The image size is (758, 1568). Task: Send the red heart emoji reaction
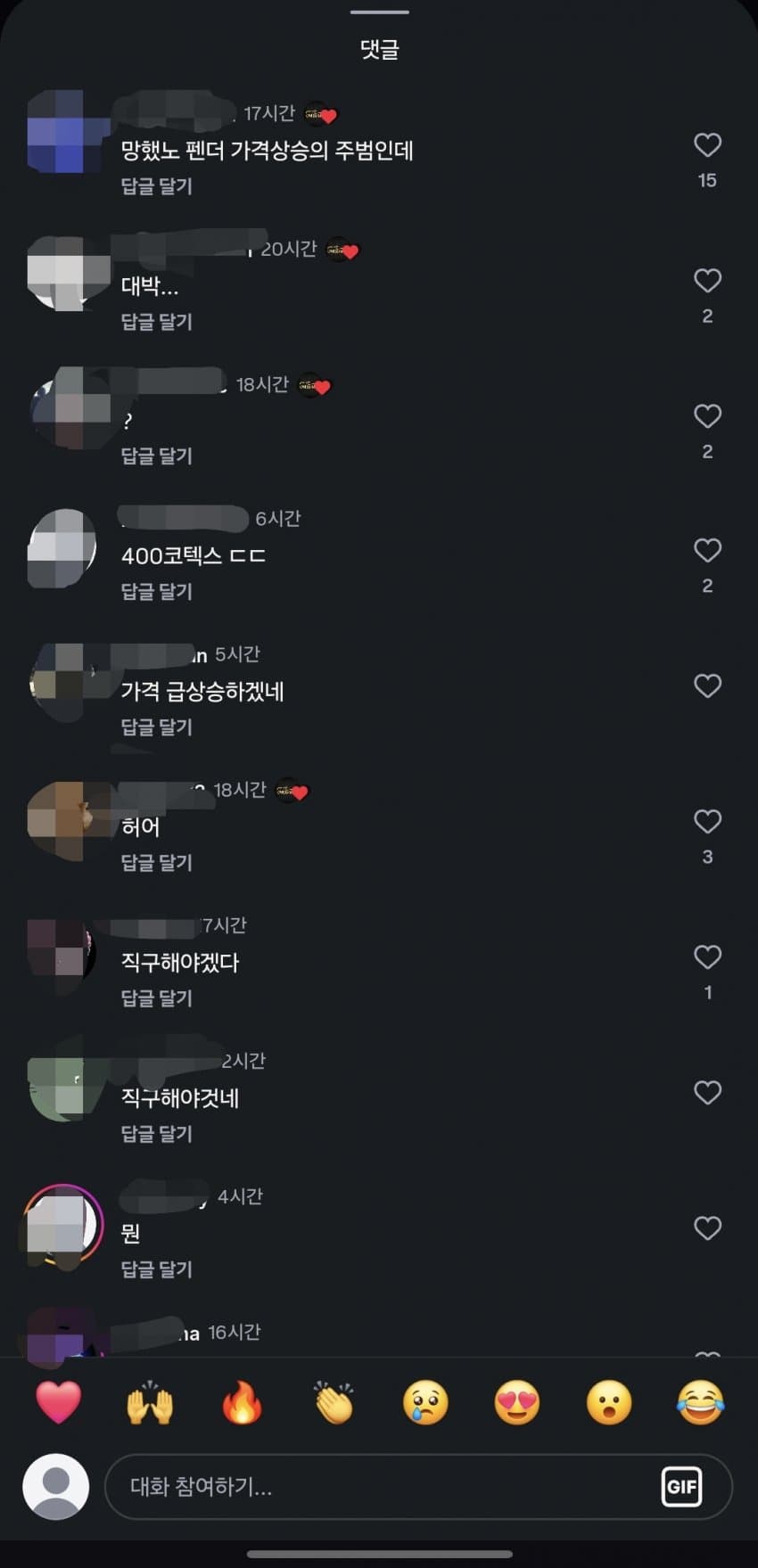pyautogui.click(x=59, y=1402)
